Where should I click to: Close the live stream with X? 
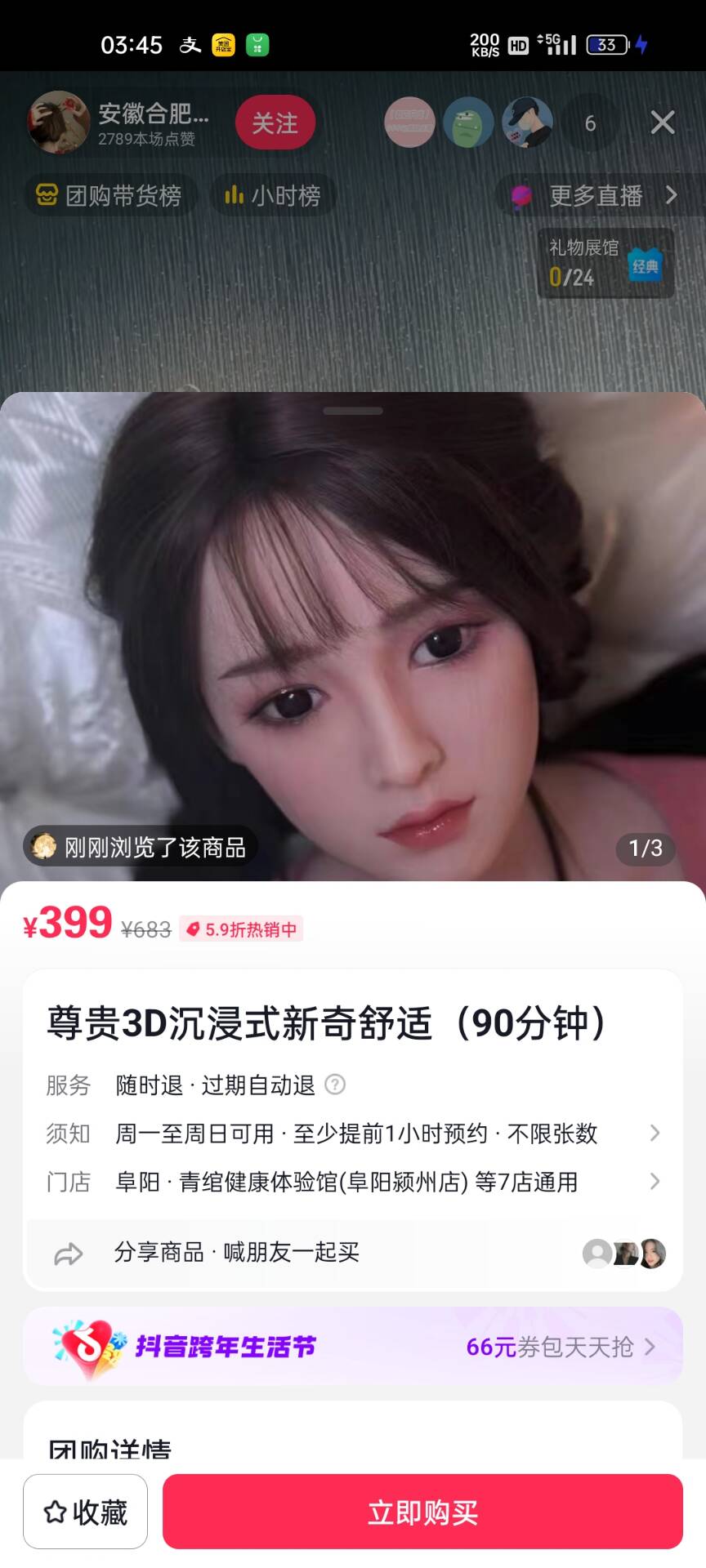coord(662,122)
